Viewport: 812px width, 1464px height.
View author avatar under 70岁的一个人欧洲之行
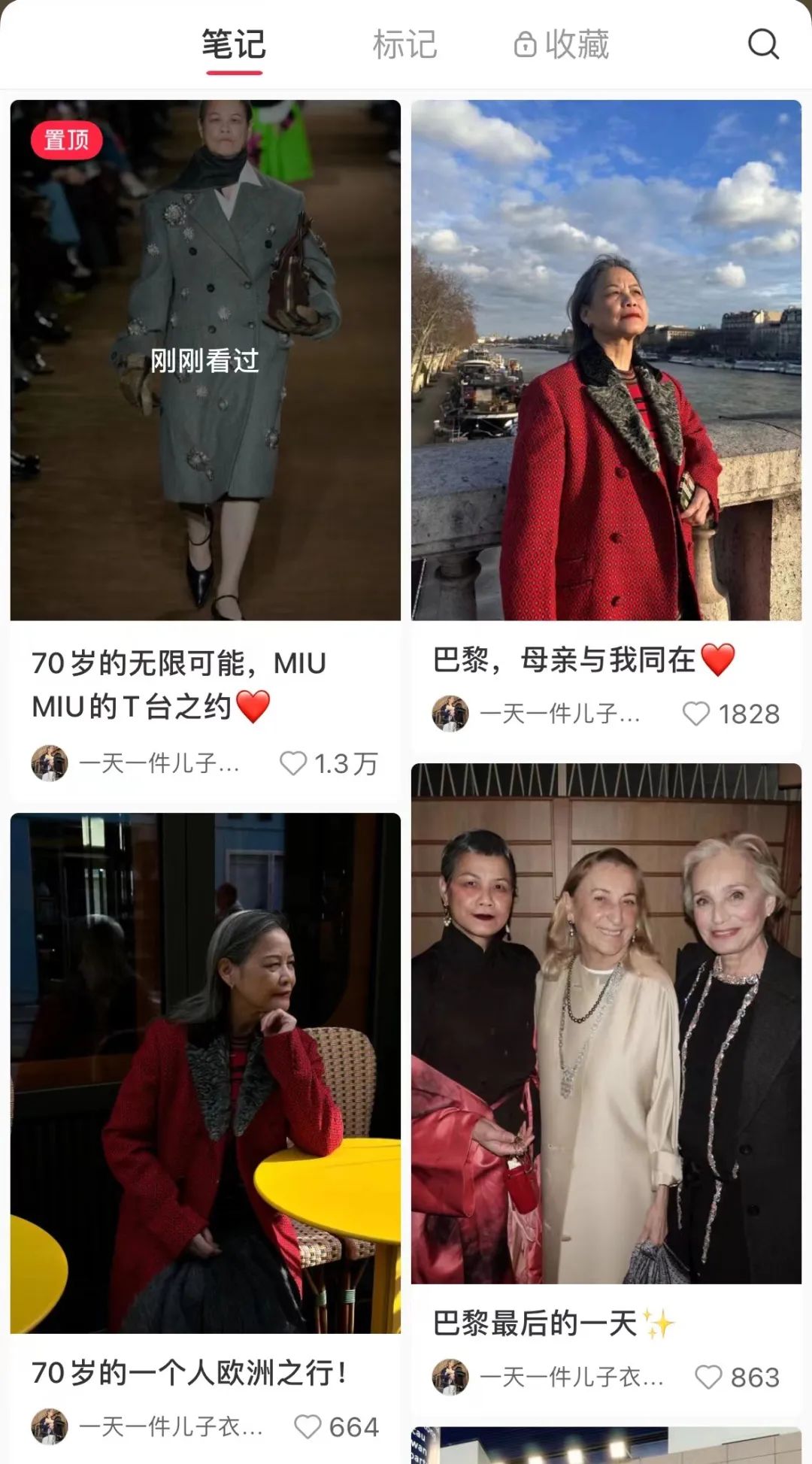50,1426
